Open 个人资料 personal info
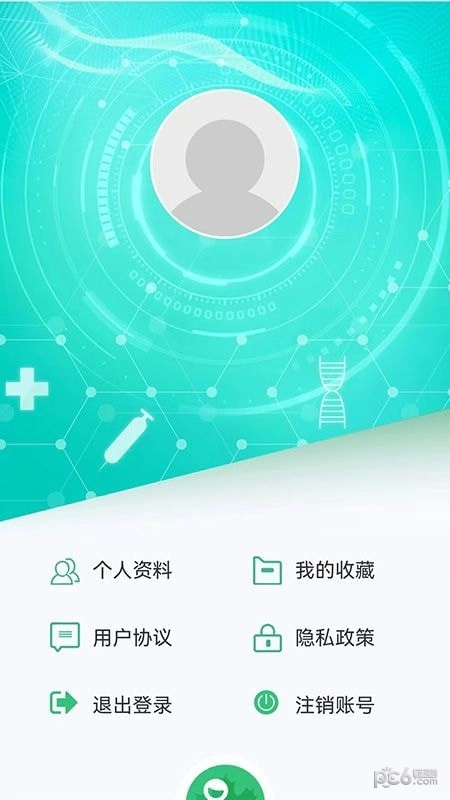 point(111,570)
